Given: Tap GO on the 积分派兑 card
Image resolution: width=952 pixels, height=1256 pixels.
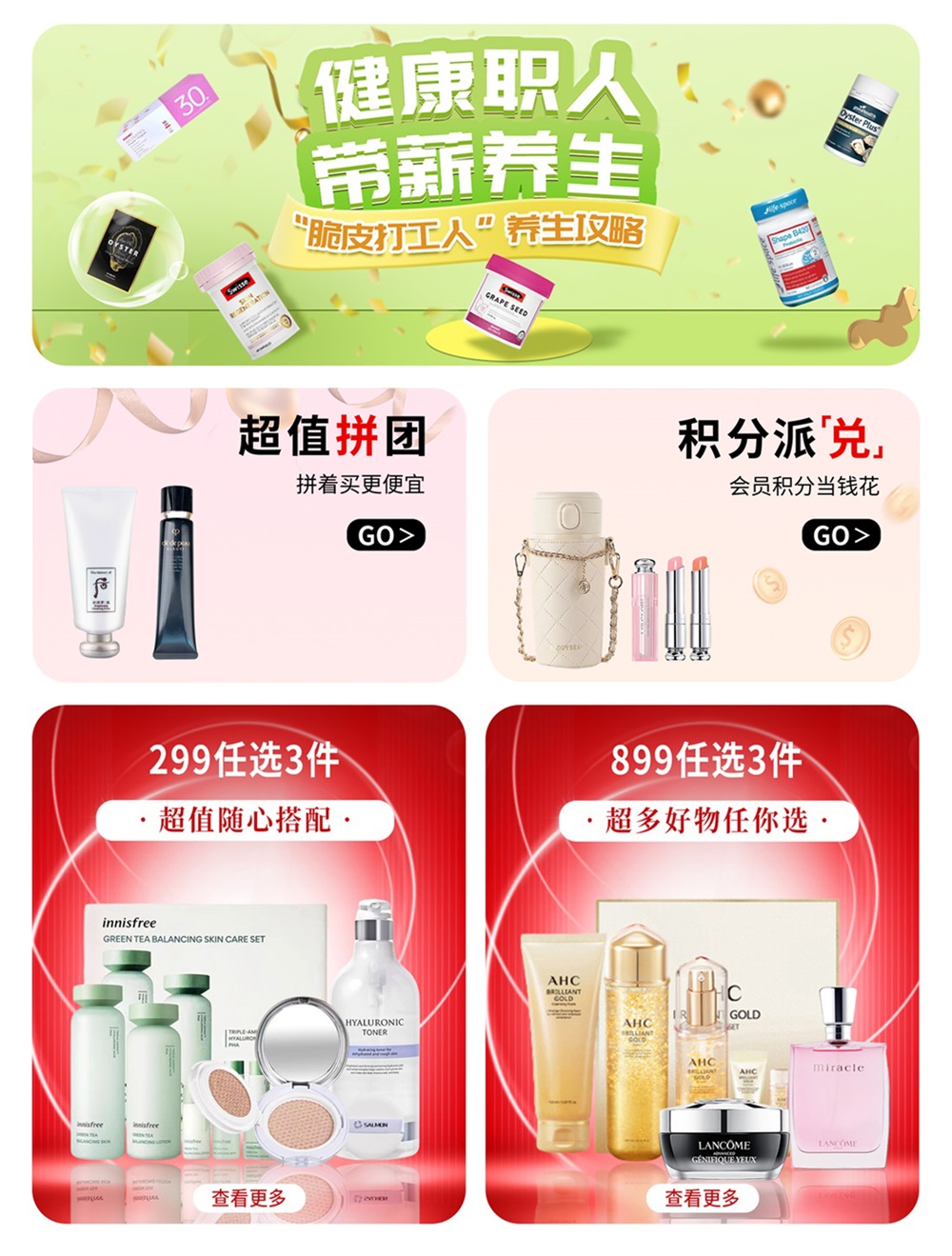Looking at the screenshot, I should coord(841,535).
